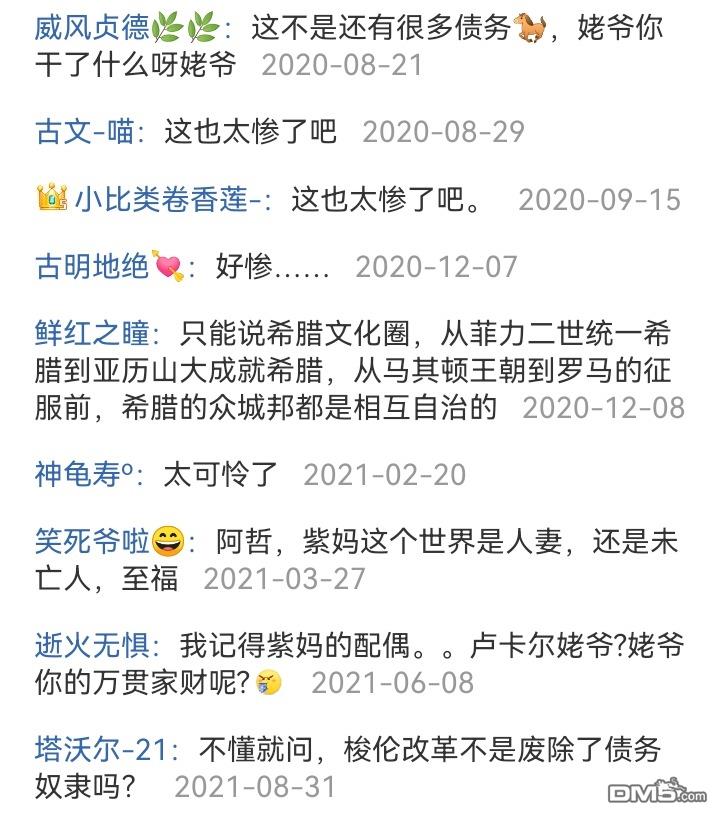View commenter 神龟寿° profile

pyautogui.click(x=84, y=474)
